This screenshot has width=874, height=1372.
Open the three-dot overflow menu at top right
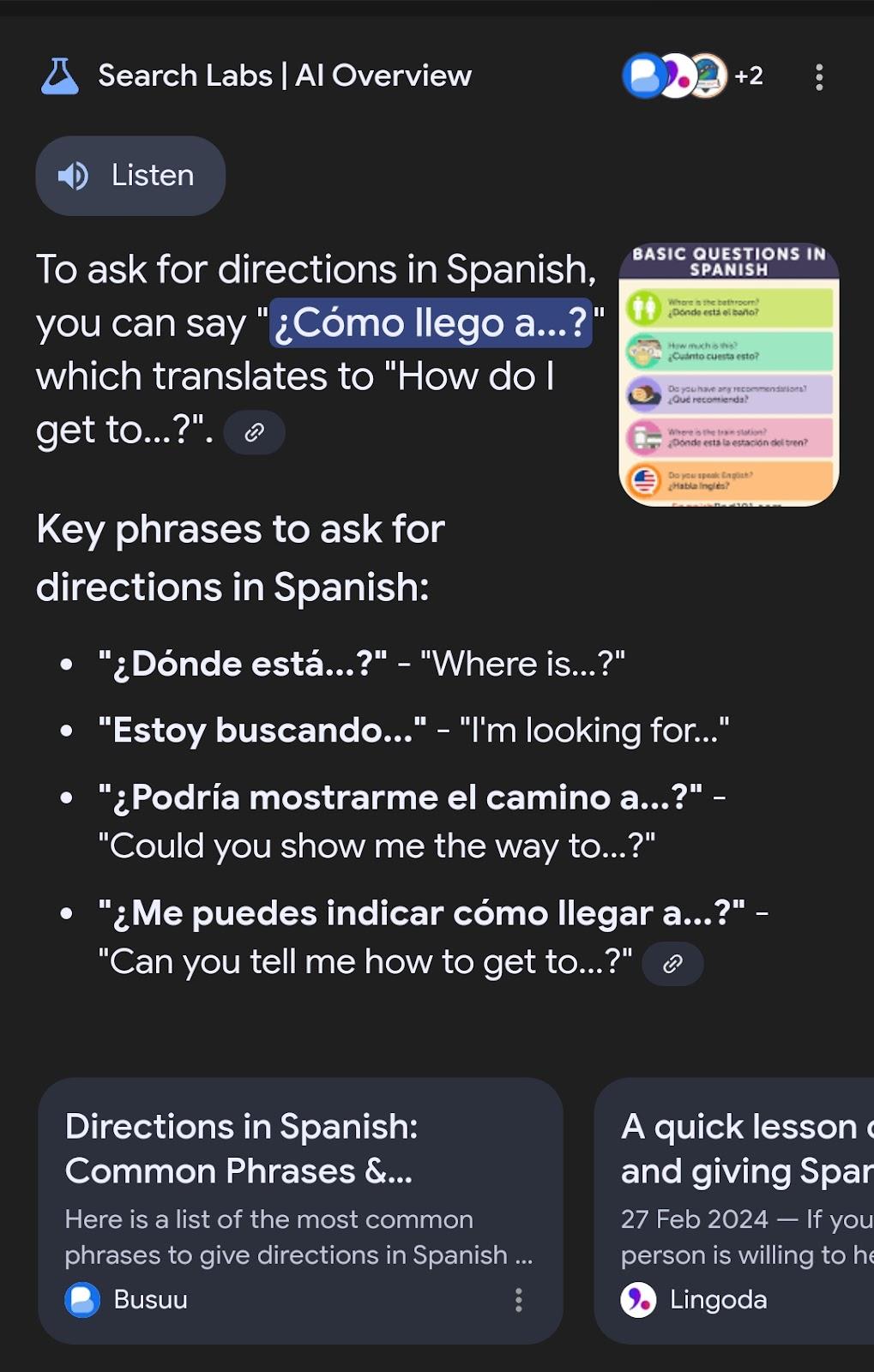click(818, 77)
